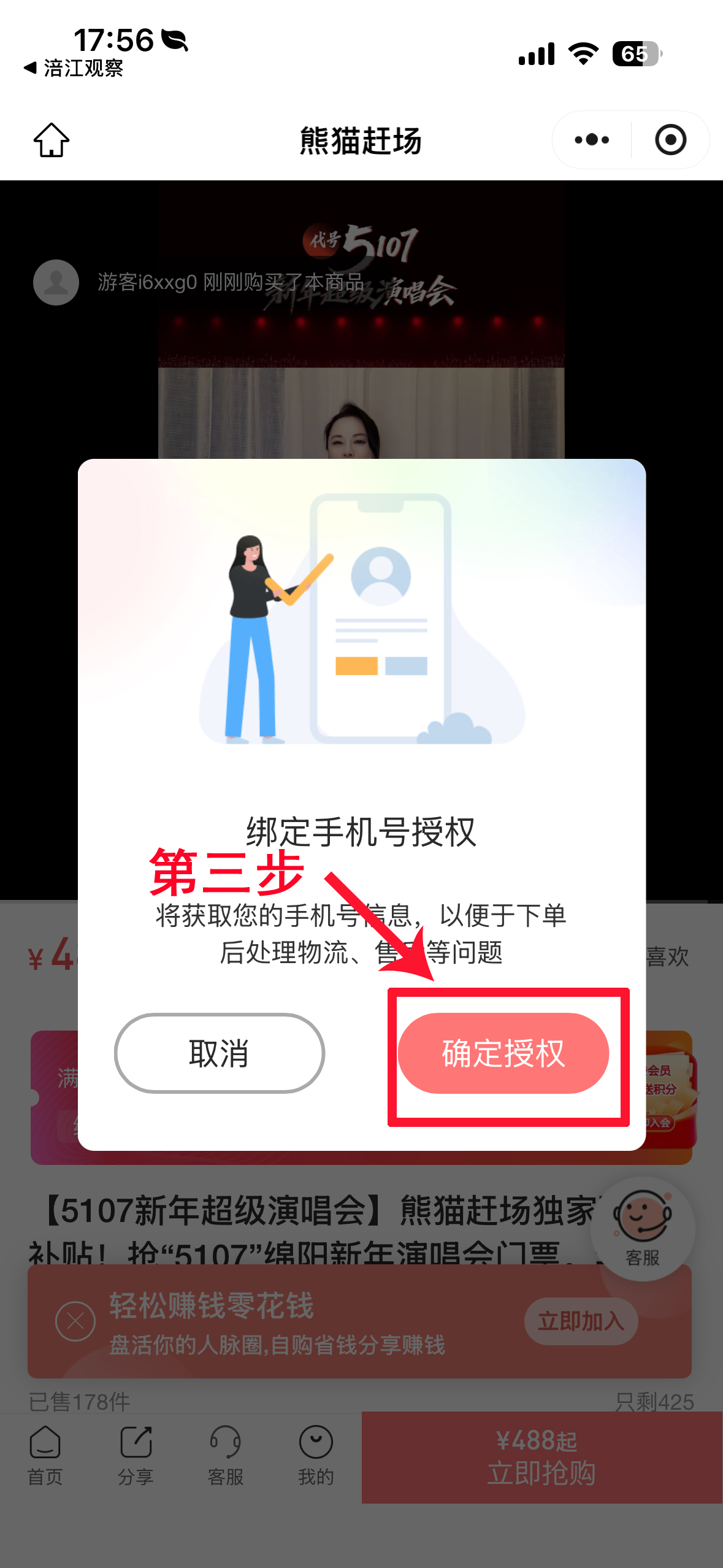This screenshot has height=1568, width=723.
Task: Tap 立即加入 on the earn money banner
Action: click(580, 1321)
